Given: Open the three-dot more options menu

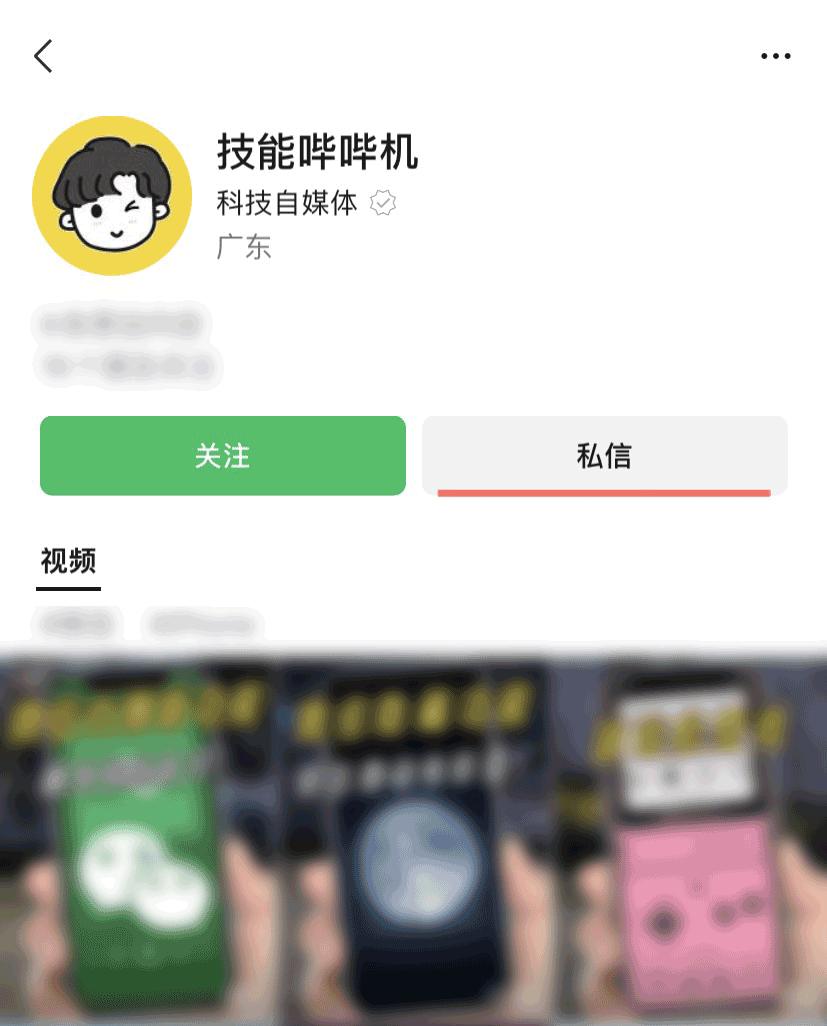Looking at the screenshot, I should click(x=775, y=56).
